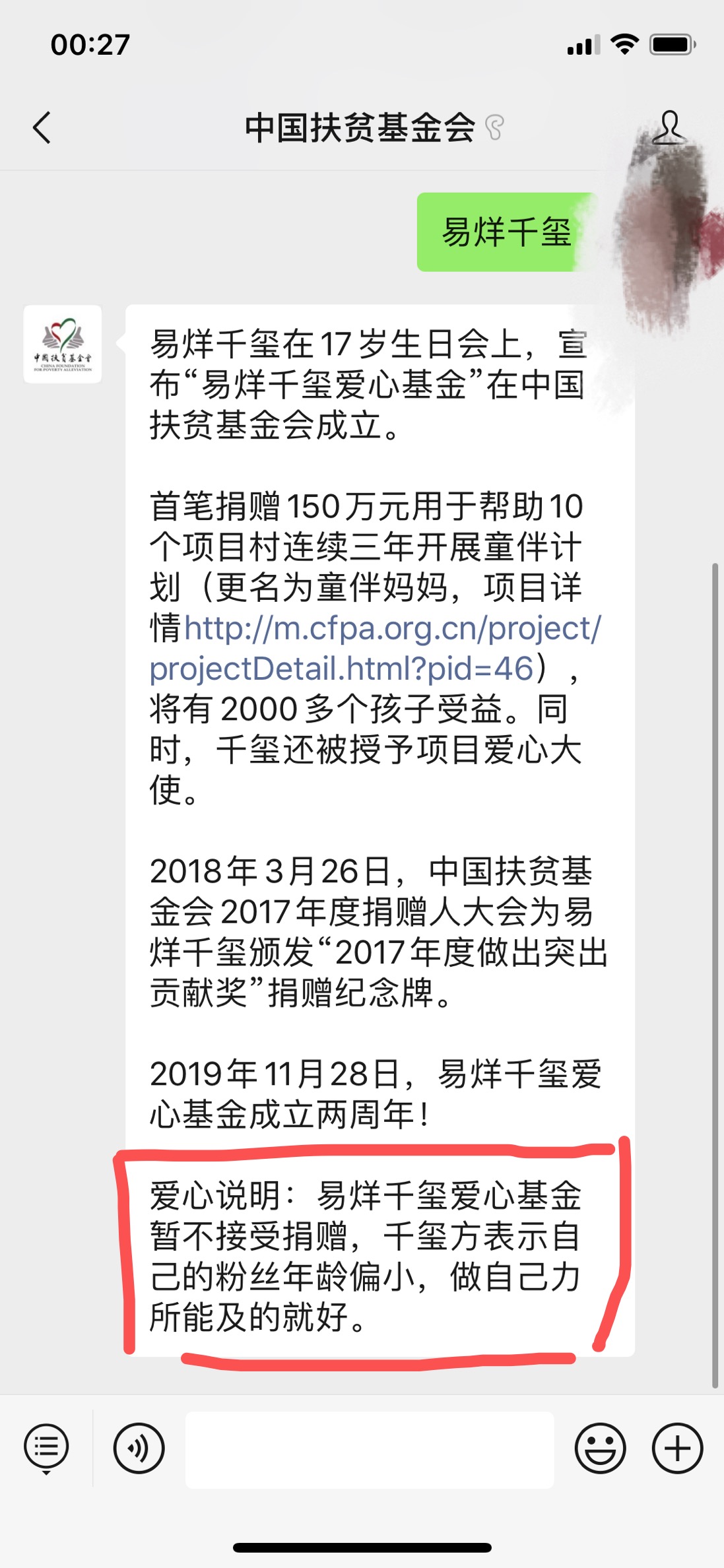The height and width of the screenshot is (1568, 724).
Task: Go back from the 中国扶贫基金会 chat
Action: coord(42,127)
